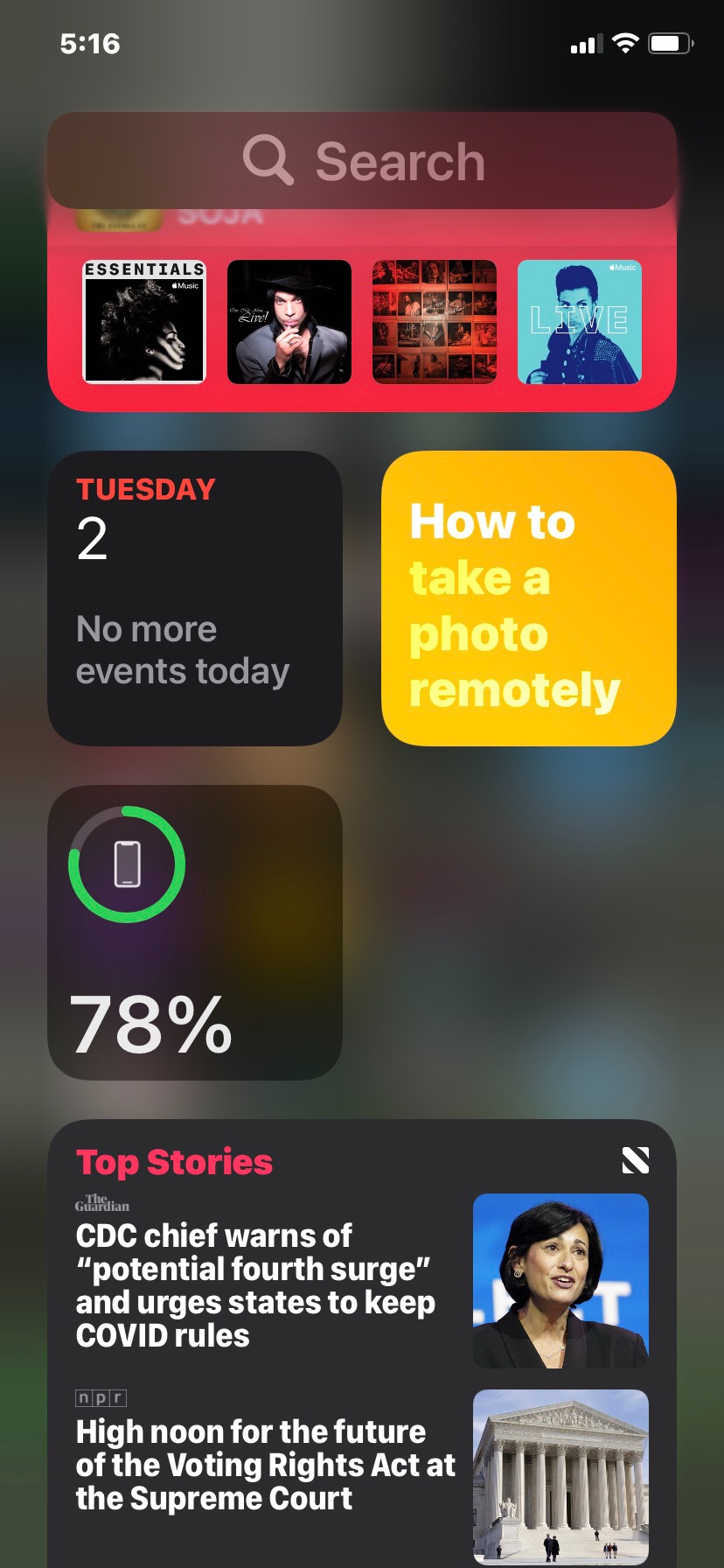724x1568 pixels.
Task: Open Top Stories in the News widget
Action: (x=175, y=1162)
